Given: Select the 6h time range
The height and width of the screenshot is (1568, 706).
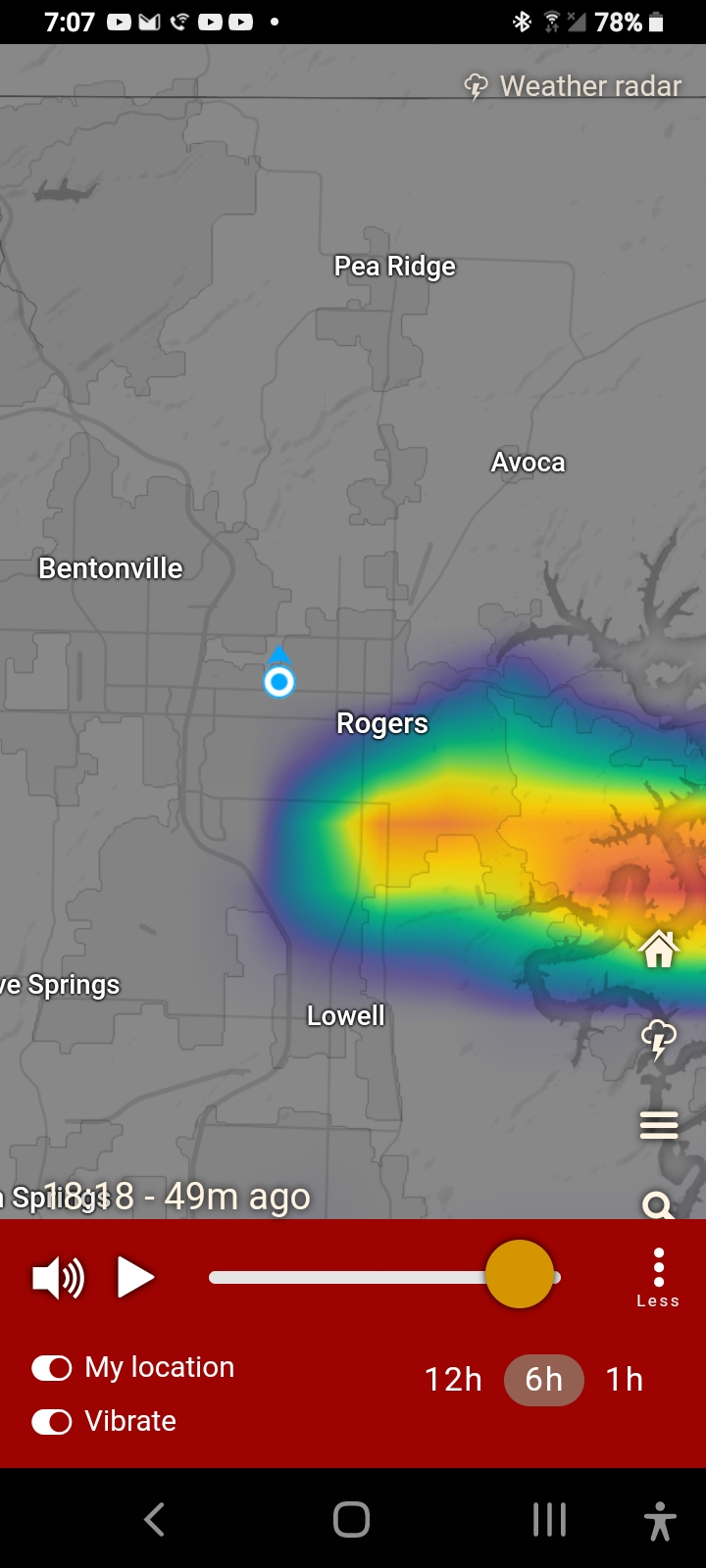Looking at the screenshot, I should (543, 1380).
